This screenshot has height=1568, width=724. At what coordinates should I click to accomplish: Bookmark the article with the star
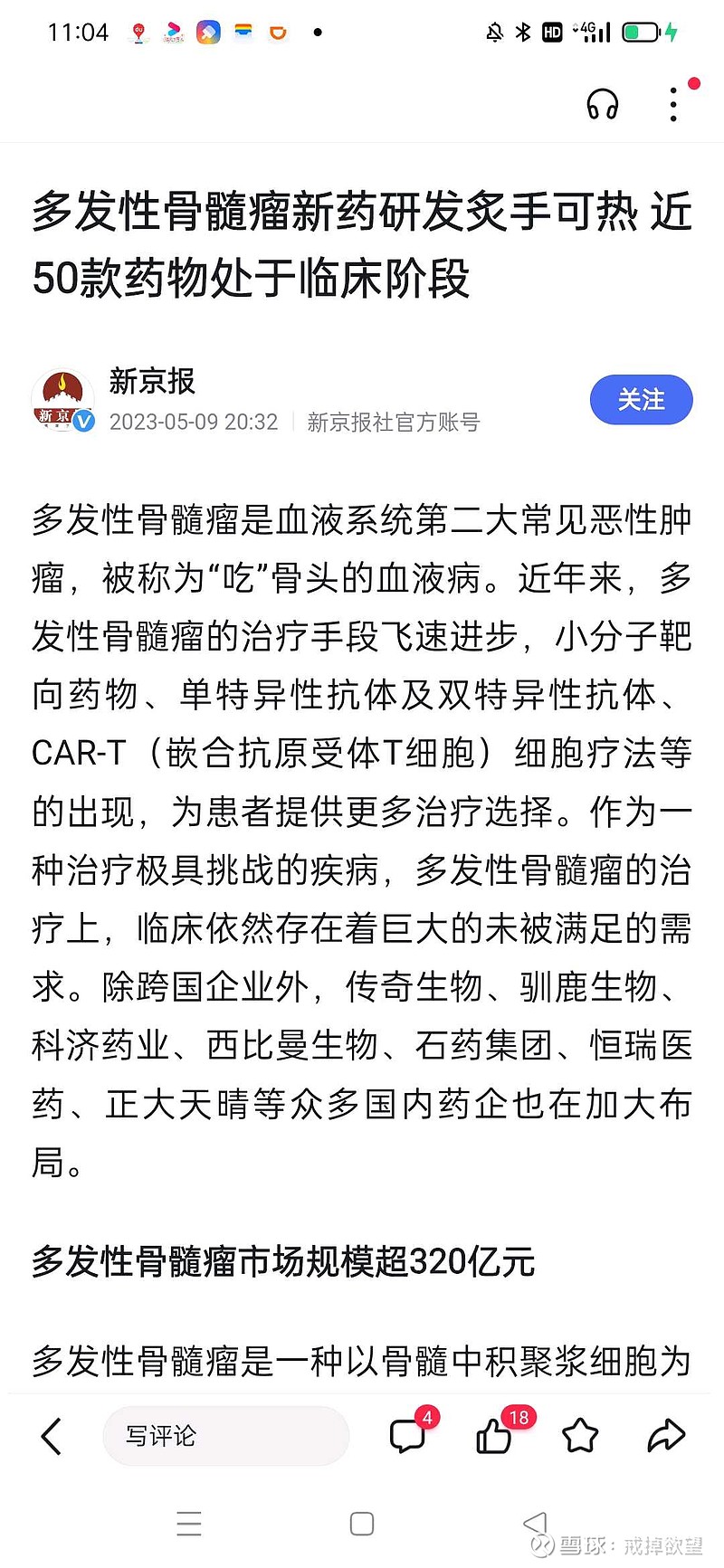580,1436
